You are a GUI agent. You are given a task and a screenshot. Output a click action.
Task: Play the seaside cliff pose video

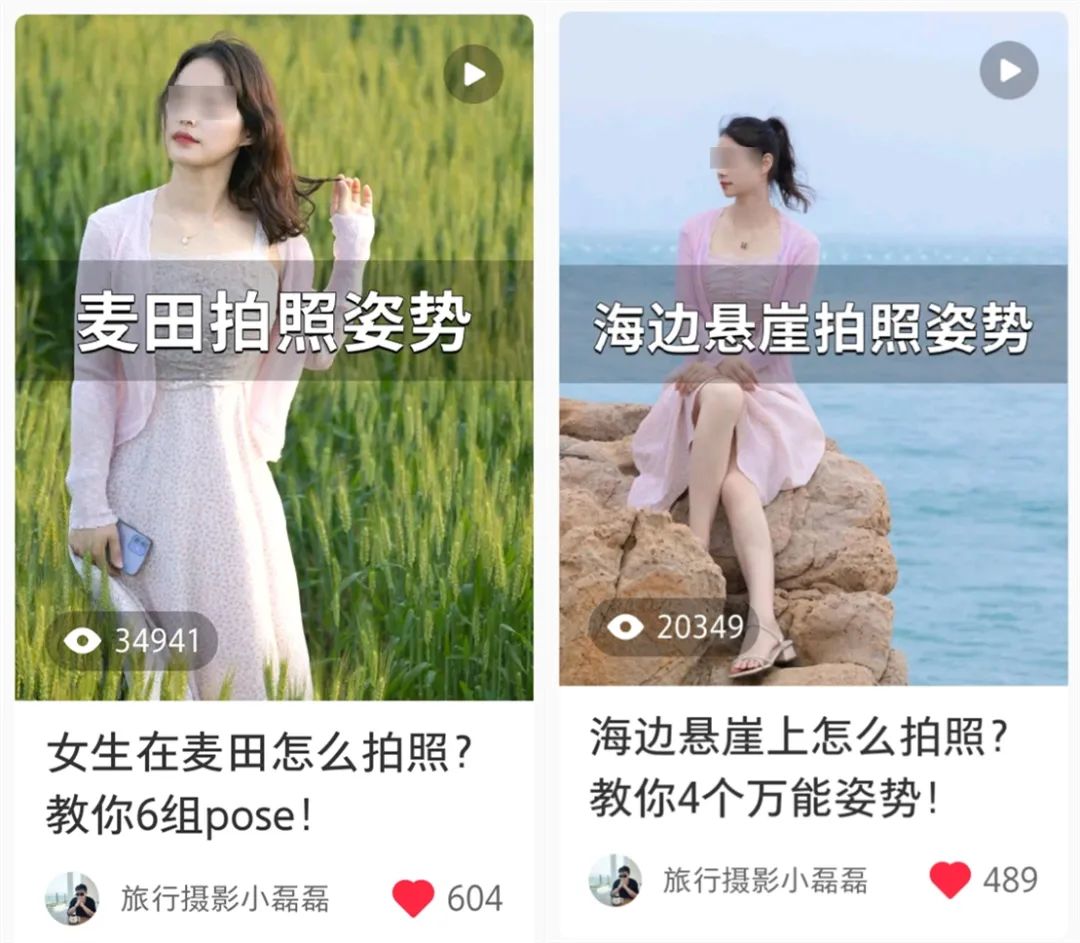pyautogui.click(x=1008, y=70)
